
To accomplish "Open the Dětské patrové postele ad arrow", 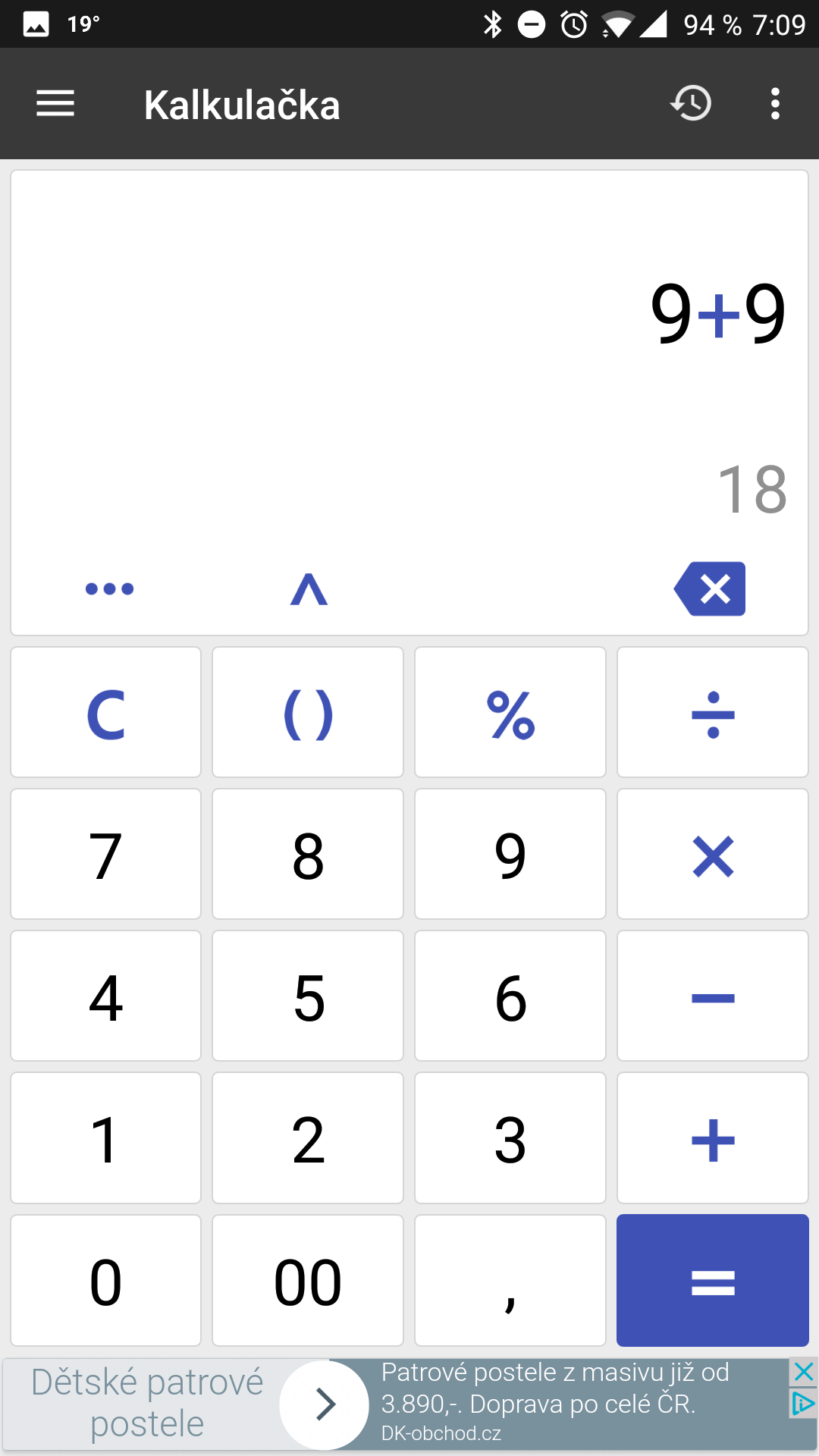I will (x=325, y=1404).
